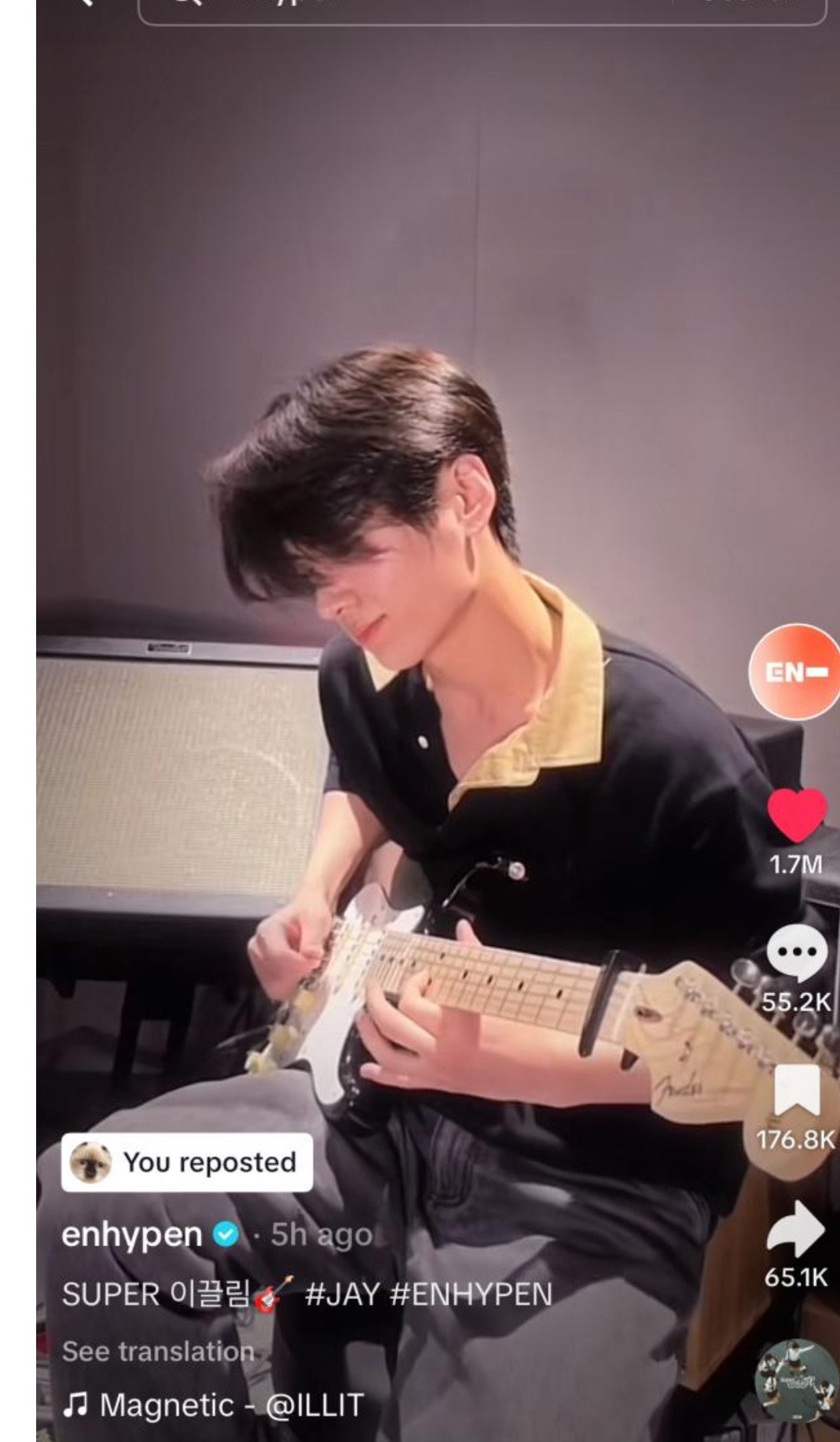
Task: Share this video using the arrow
Action: (796, 1230)
